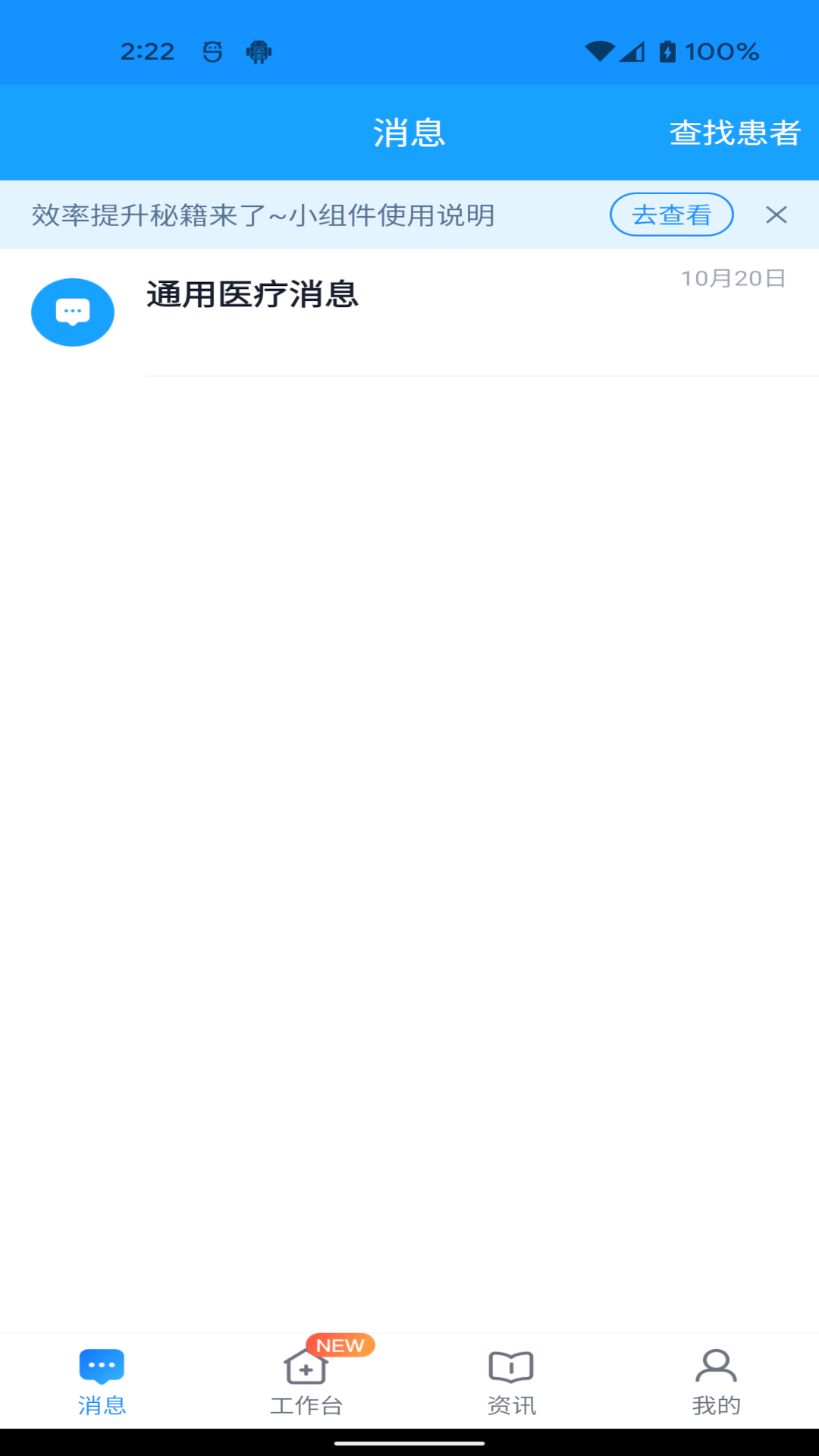Switch to the 工作台 tab
819x1456 pixels.
[306, 1382]
